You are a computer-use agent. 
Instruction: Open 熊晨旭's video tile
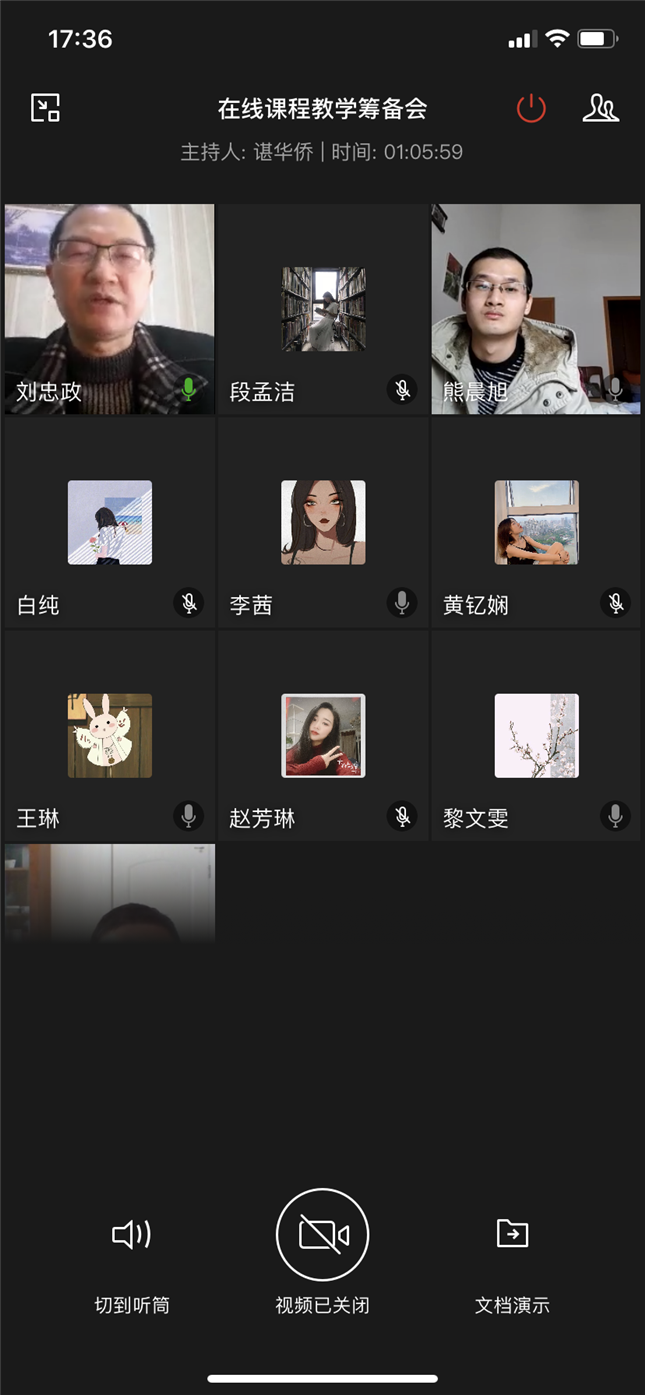(x=536, y=309)
